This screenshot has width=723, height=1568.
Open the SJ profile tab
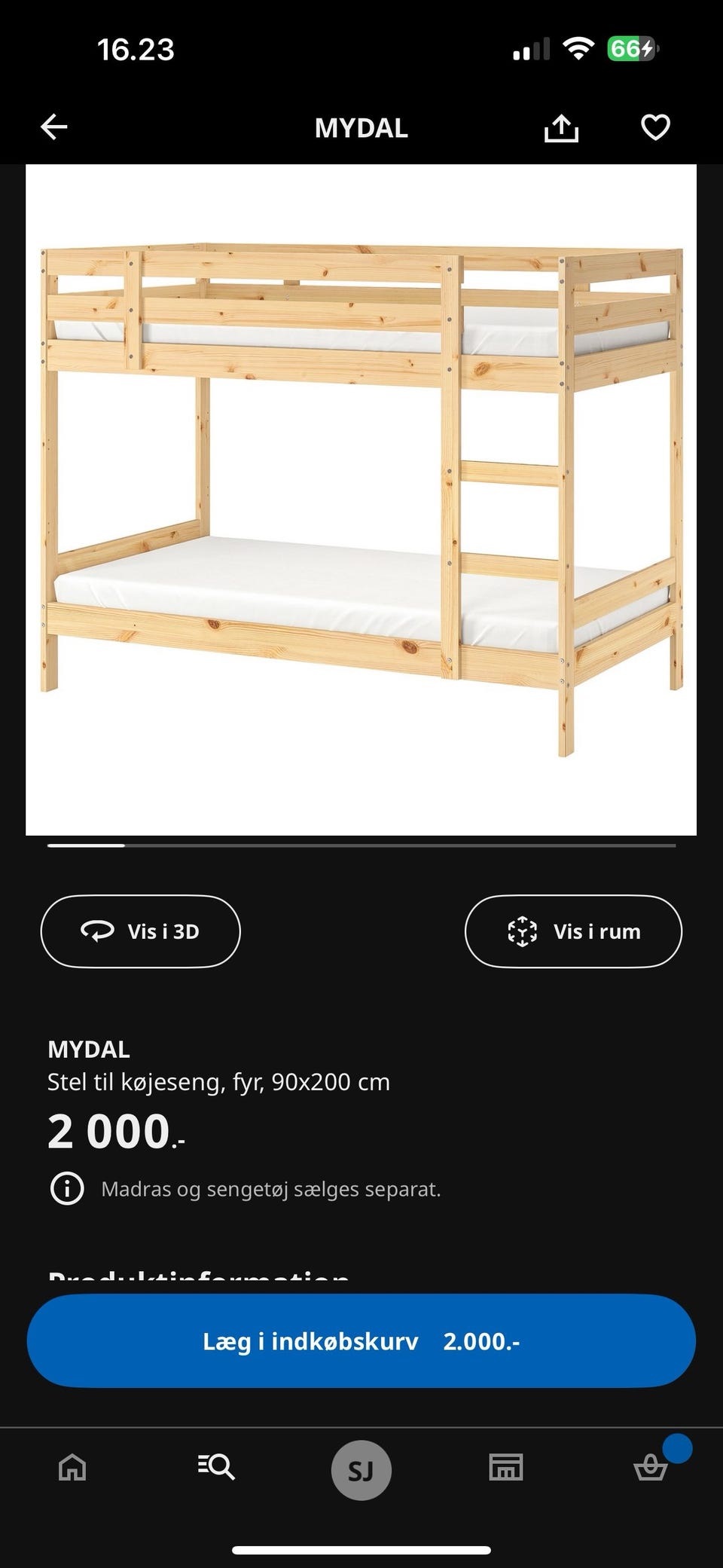tap(361, 1470)
